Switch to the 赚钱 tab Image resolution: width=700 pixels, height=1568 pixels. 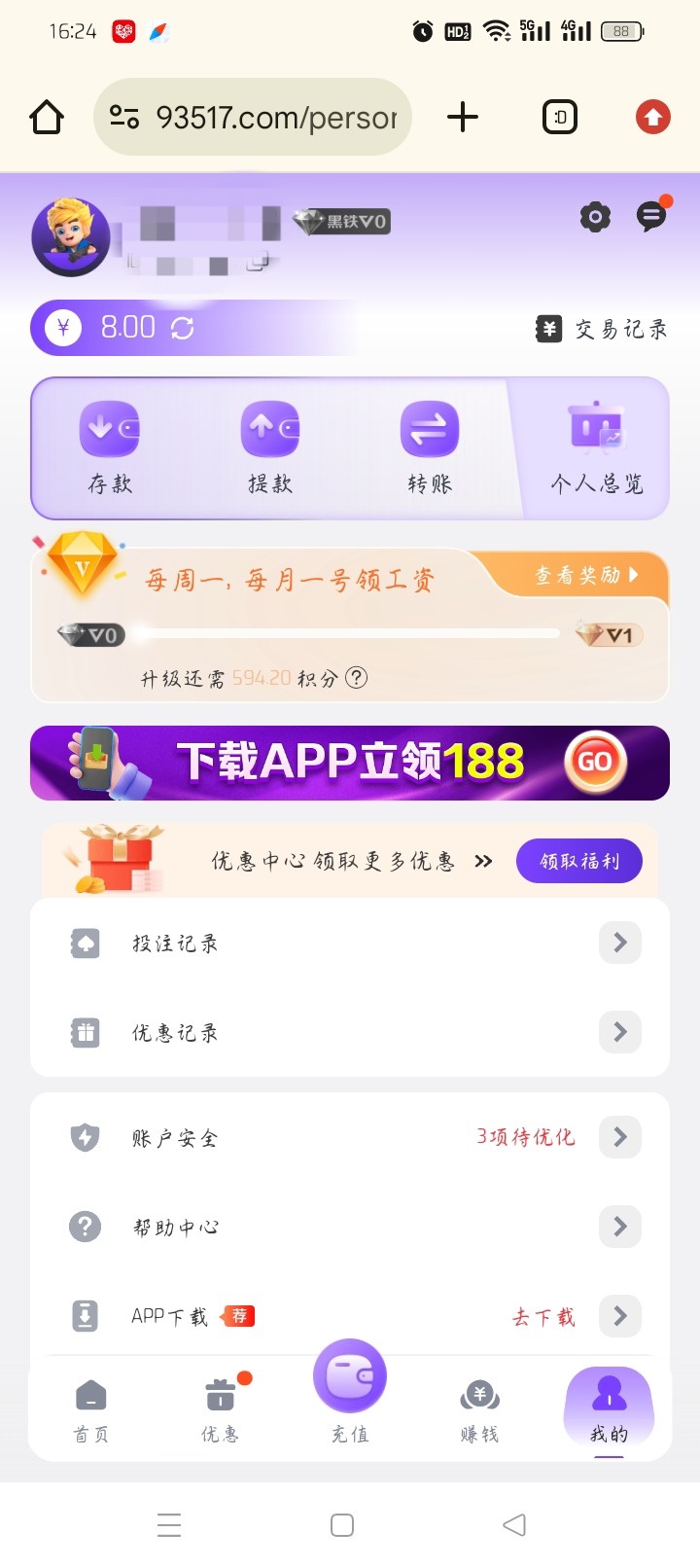click(x=479, y=1409)
